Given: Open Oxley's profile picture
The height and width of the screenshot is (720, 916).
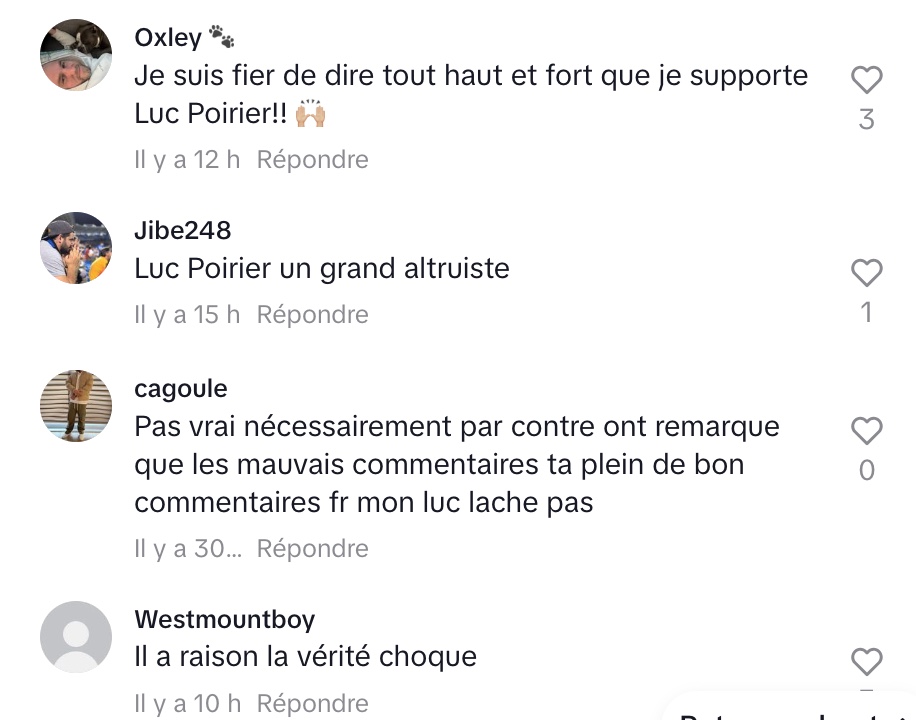Looking at the screenshot, I should 76,54.
